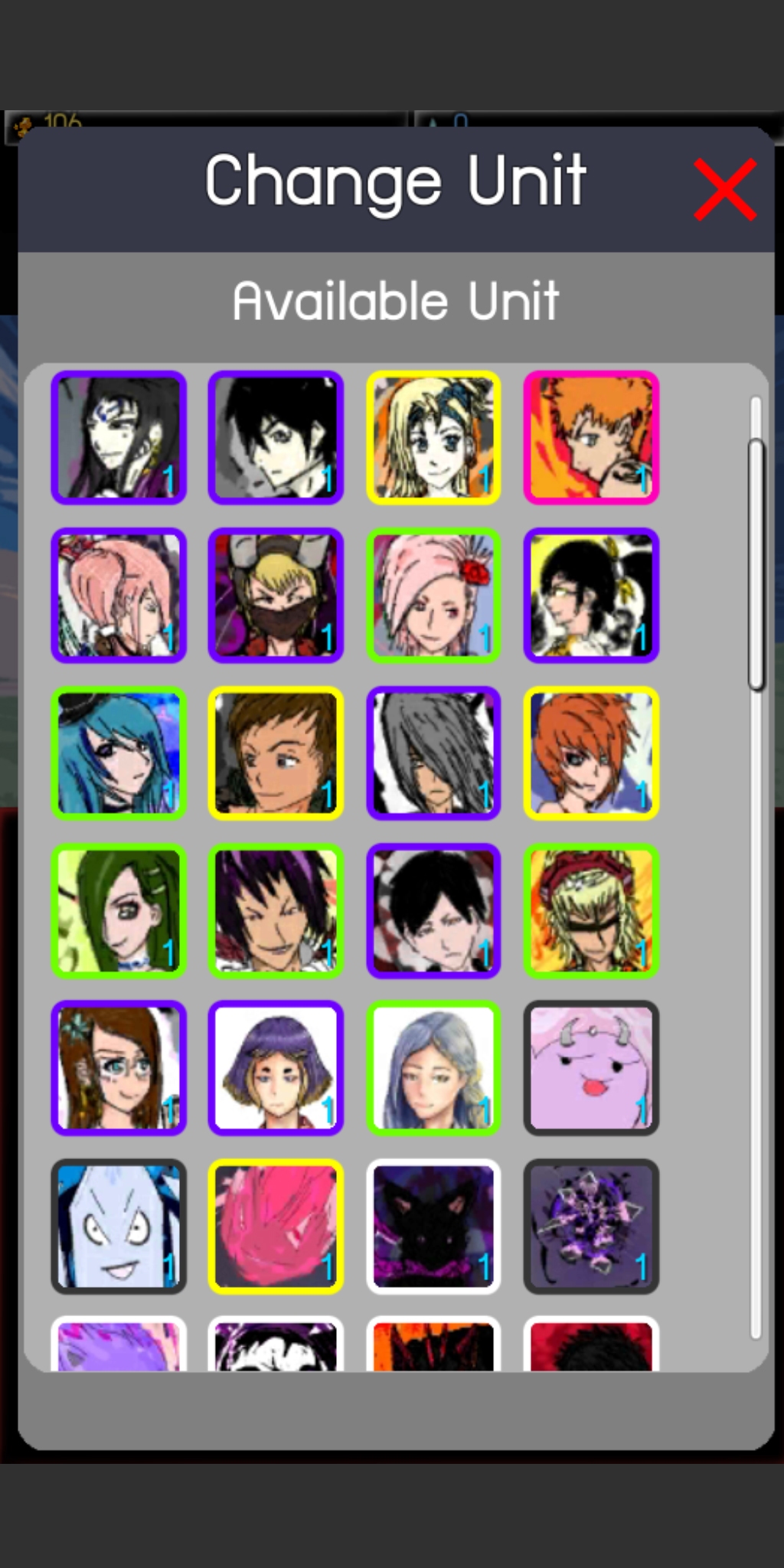Select the green-haired girl unit
This screenshot has height=1568, width=784.
(x=119, y=910)
